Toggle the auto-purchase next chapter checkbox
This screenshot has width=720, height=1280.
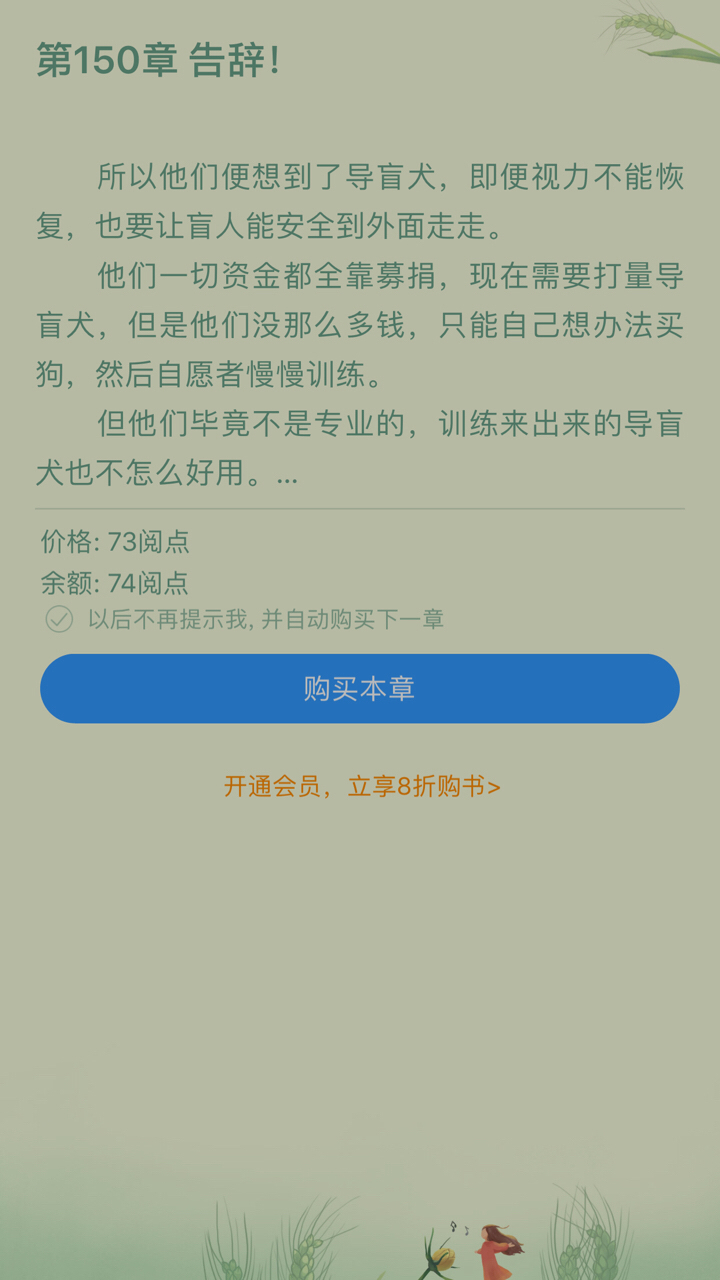coord(59,619)
